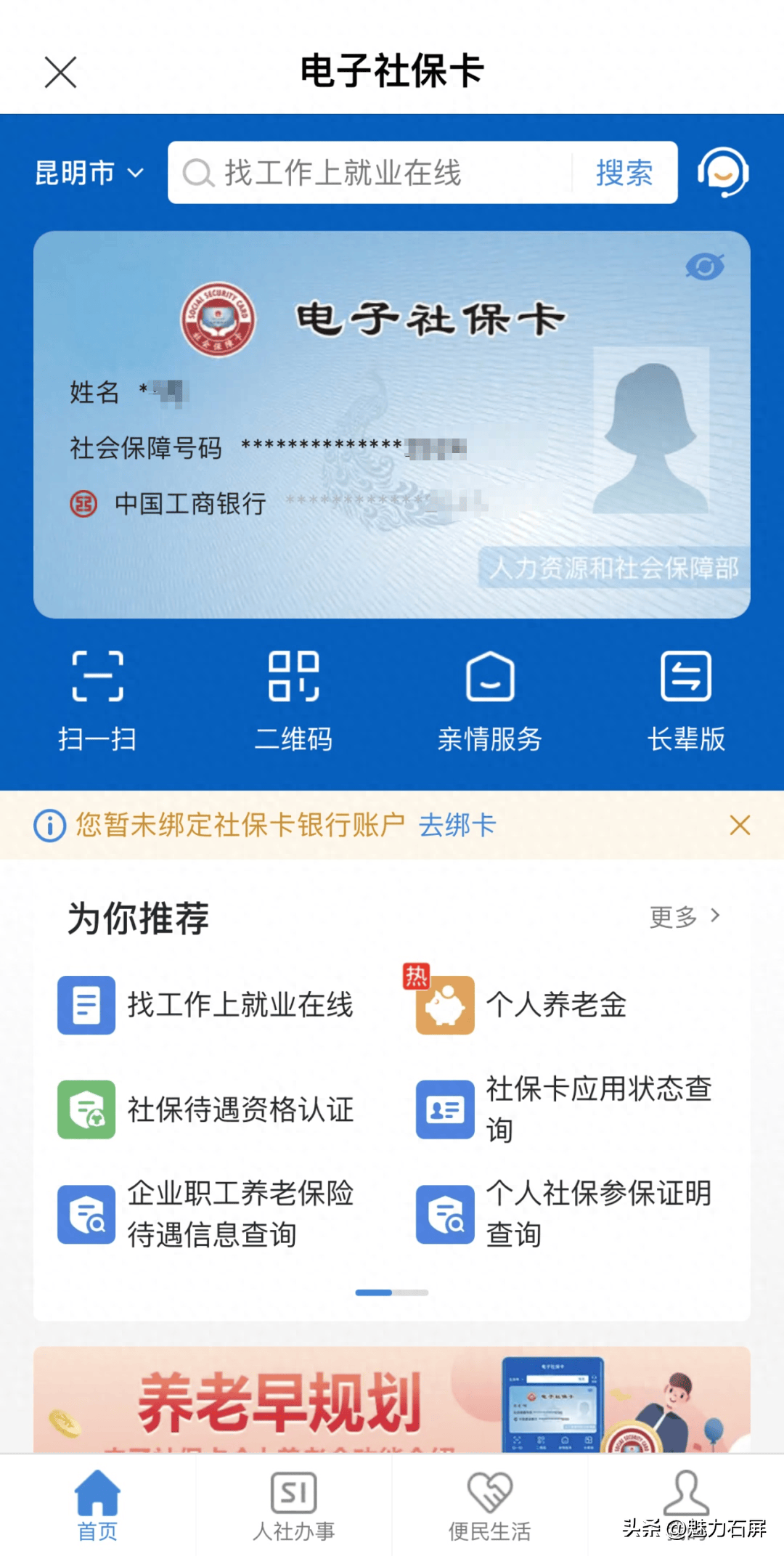Tap the 去绑卡 link
The height and width of the screenshot is (1556, 784).
(457, 825)
